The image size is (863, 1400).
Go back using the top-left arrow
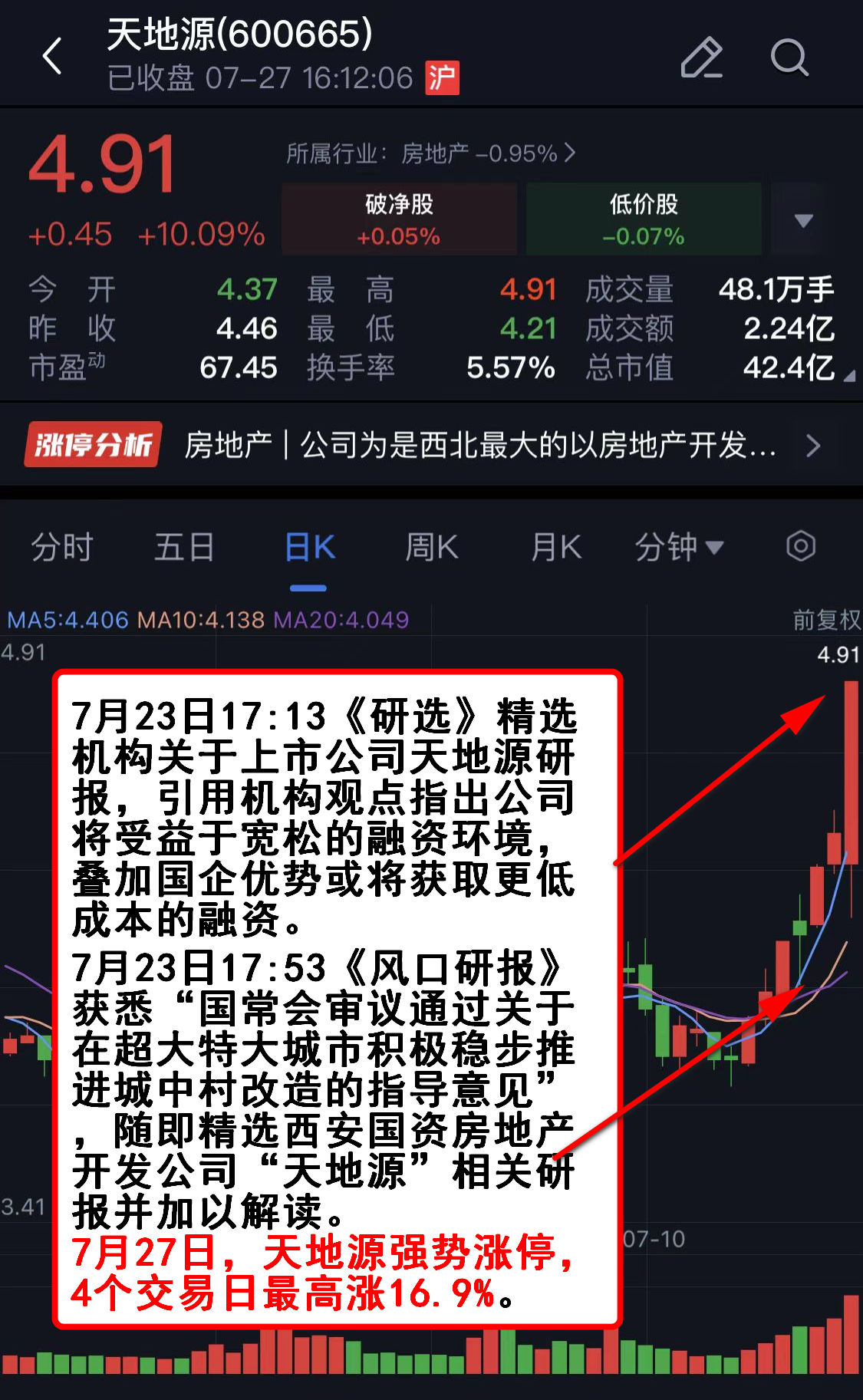pyautogui.click(x=52, y=57)
